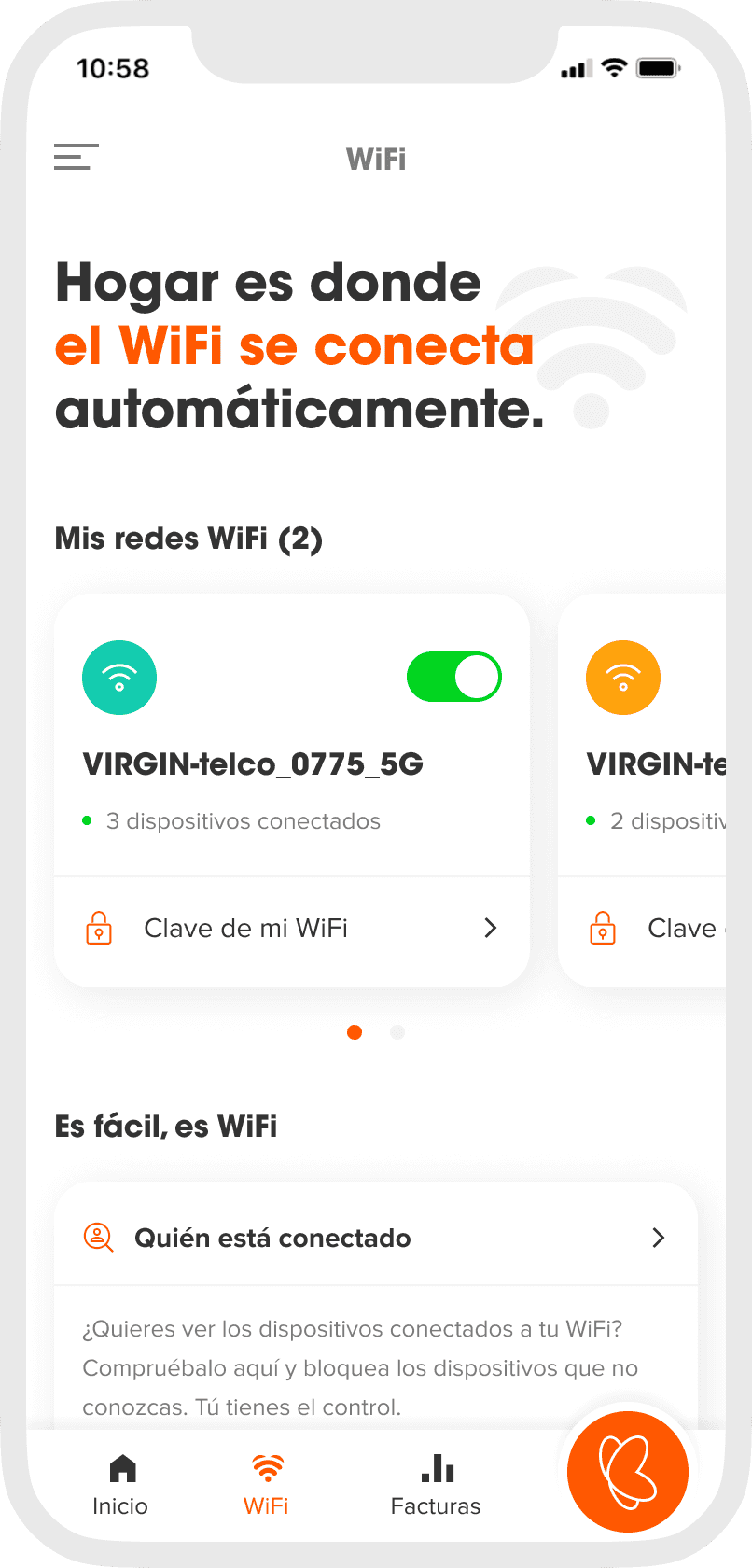Open Quién está conectado
The width and height of the screenshot is (752, 1568).
(376, 1238)
